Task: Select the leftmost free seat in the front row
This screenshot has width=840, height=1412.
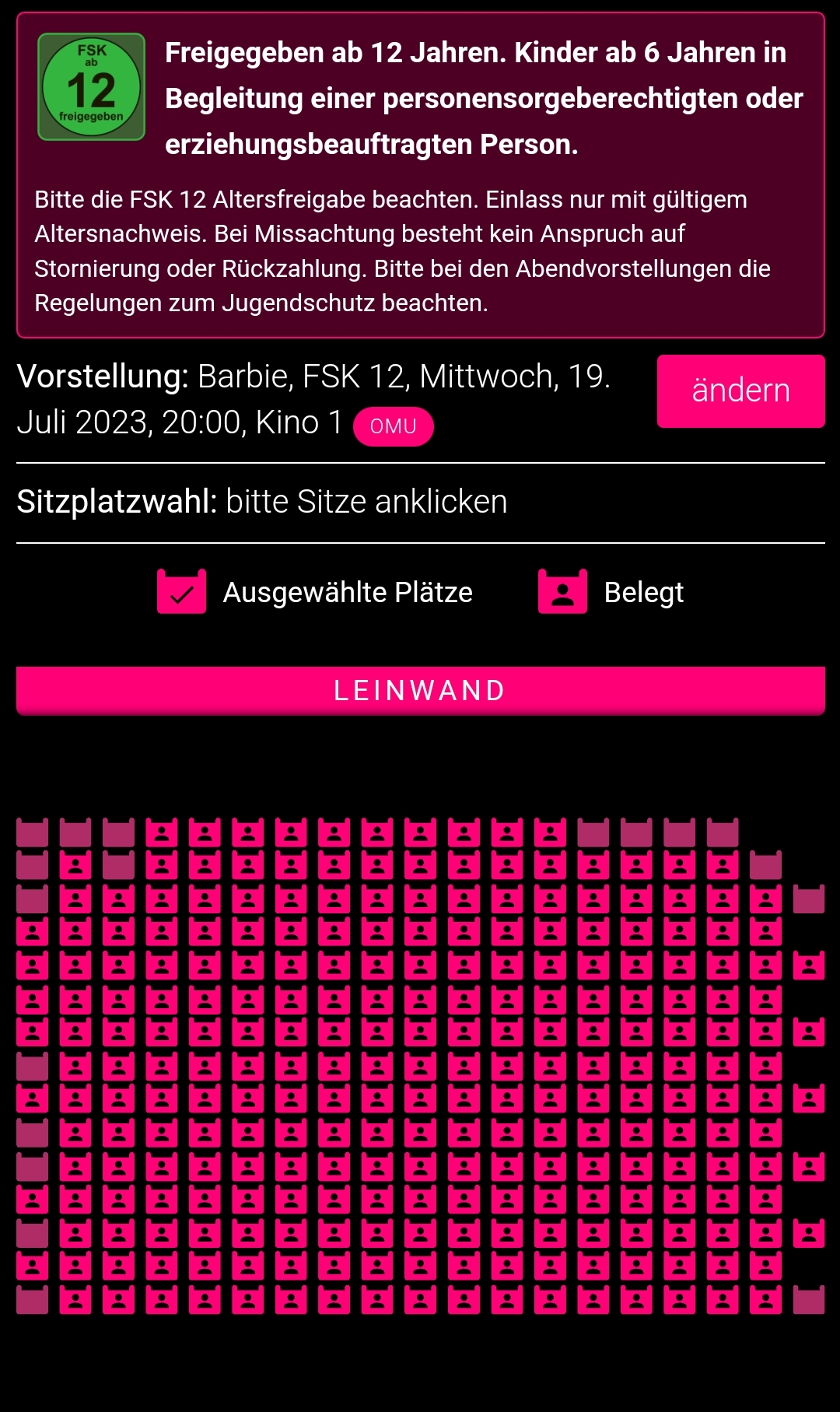Action: 33,832
